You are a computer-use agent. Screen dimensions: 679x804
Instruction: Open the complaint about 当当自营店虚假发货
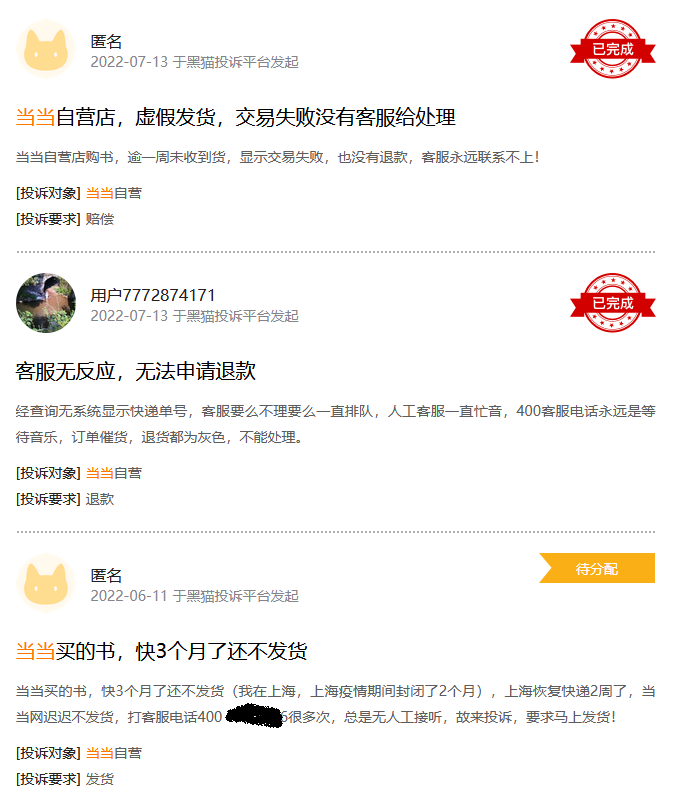pos(235,118)
